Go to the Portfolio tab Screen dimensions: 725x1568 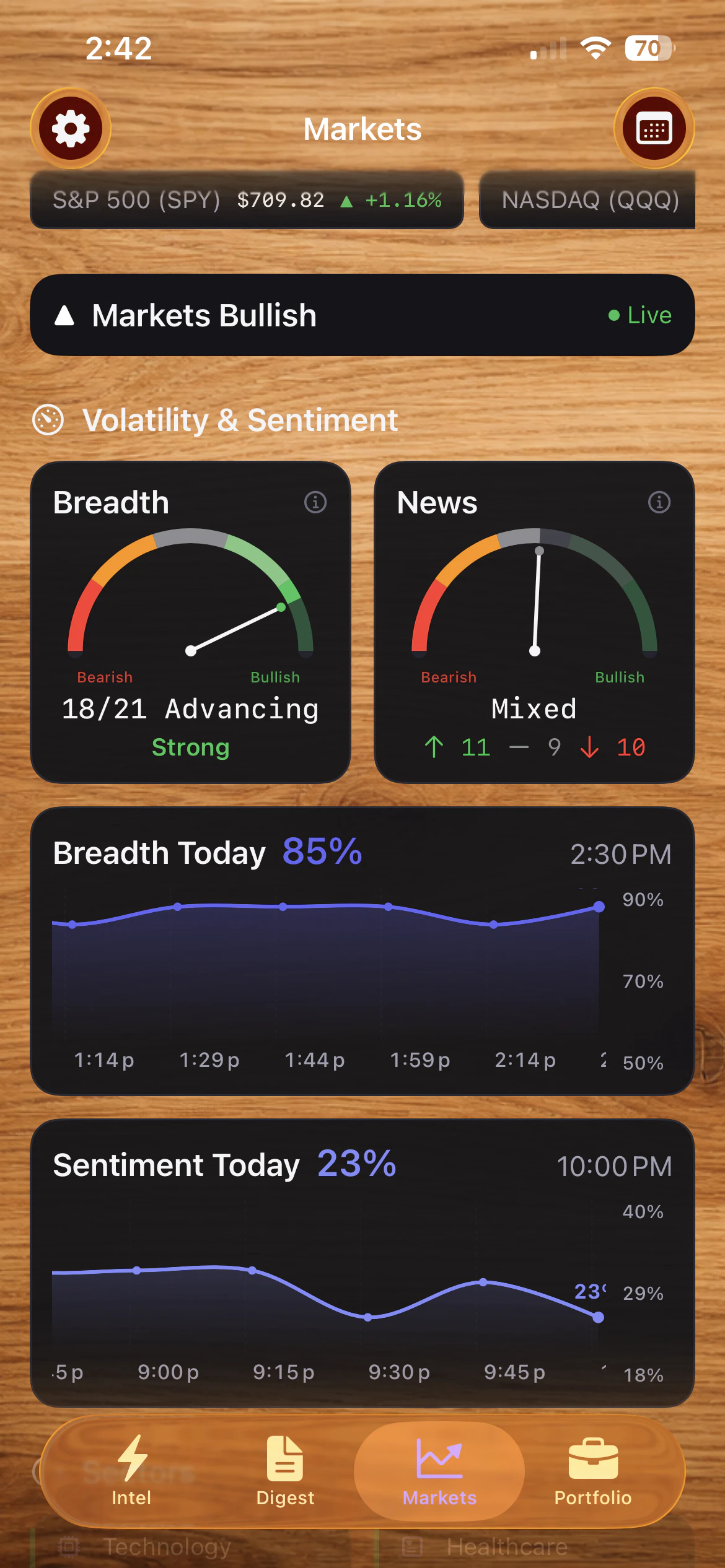[592, 1471]
